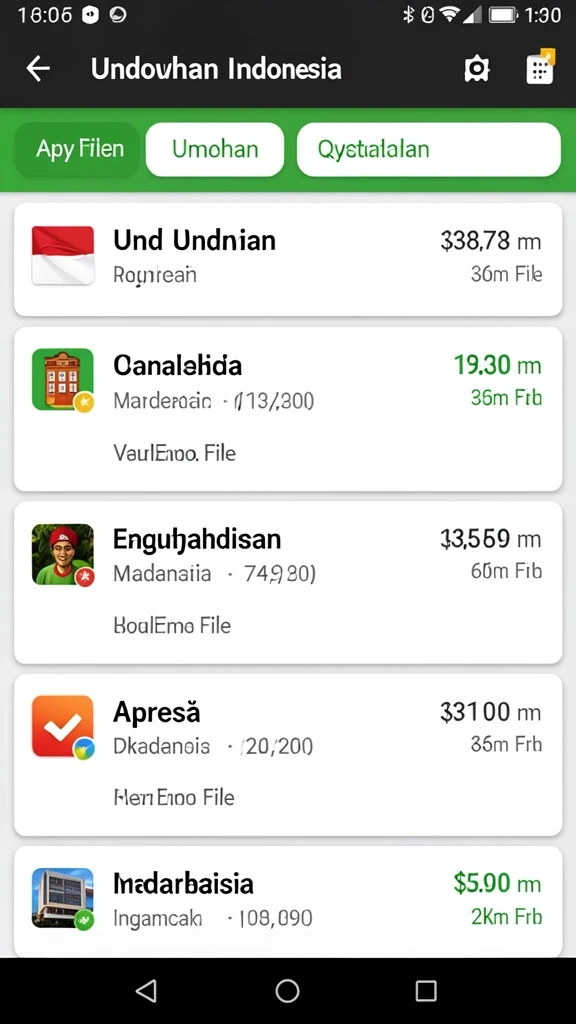
Task: Open recent apps from navigation bar
Action: click(426, 991)
